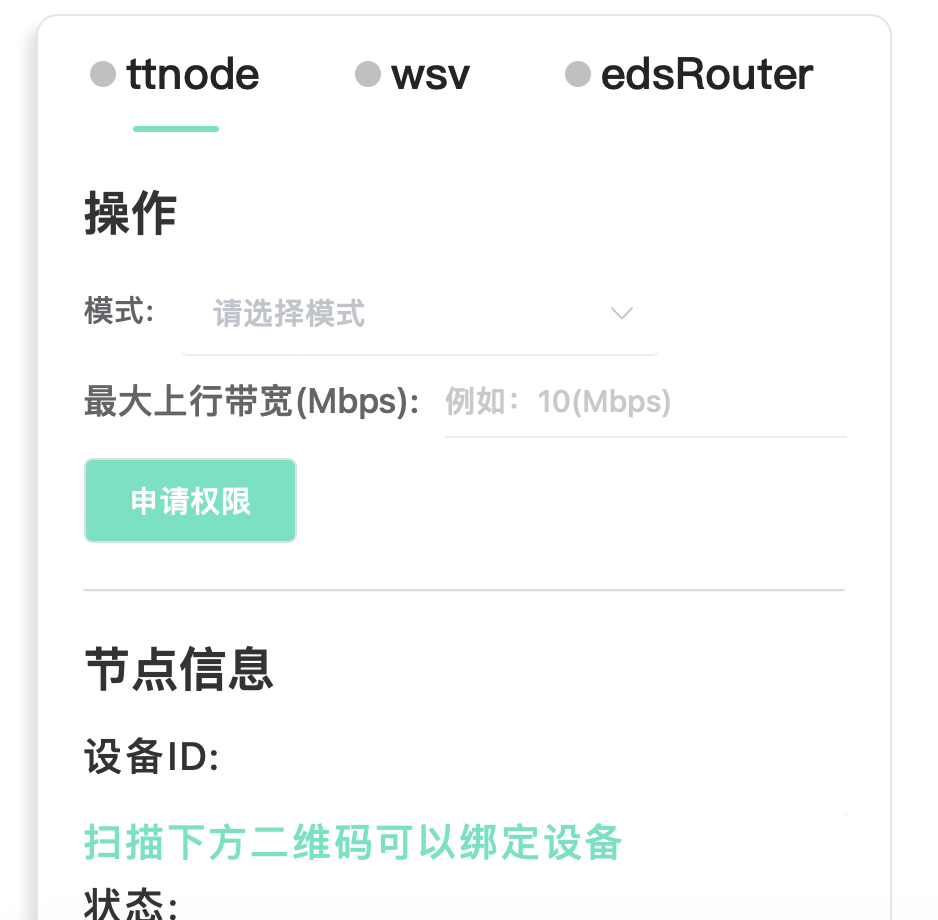Screen dimensions: 938x920
Task: Switch to the ttnode tab
Action: pyautogui.click(x=176, y=76)
